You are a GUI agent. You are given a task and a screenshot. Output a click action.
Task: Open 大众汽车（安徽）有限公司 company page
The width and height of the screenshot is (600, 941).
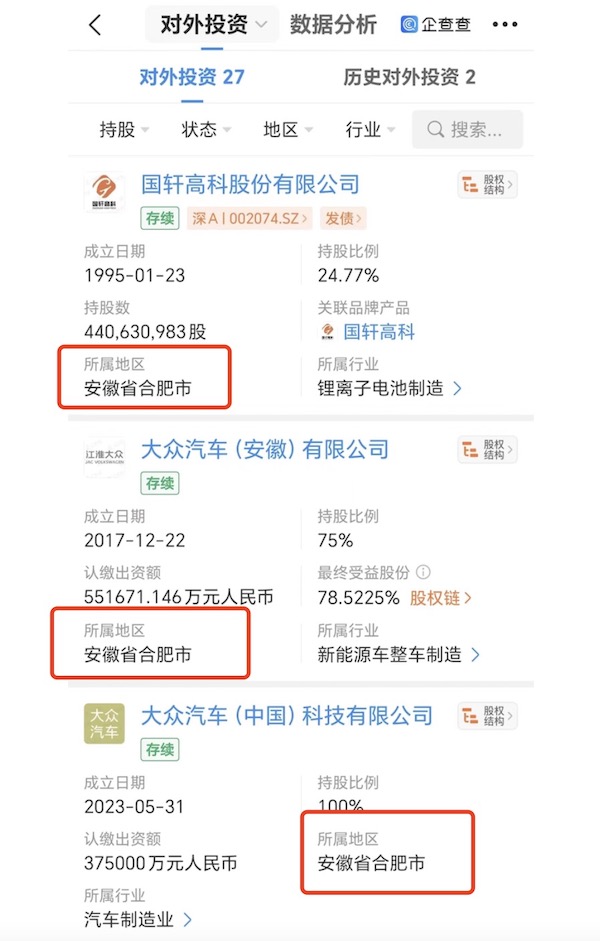[x=264, y=449]
